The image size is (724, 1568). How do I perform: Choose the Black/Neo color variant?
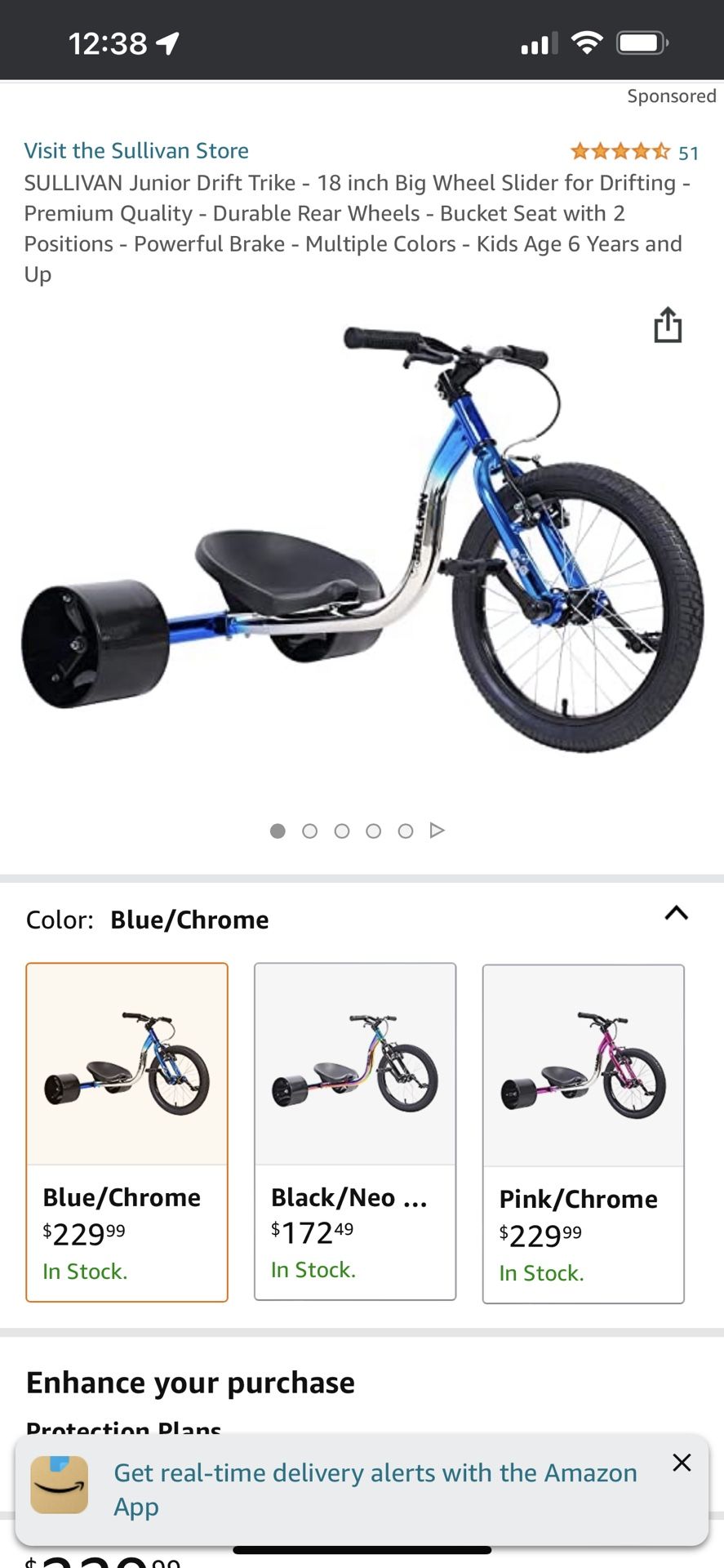pyautogui.click(x=355, y=1131)
